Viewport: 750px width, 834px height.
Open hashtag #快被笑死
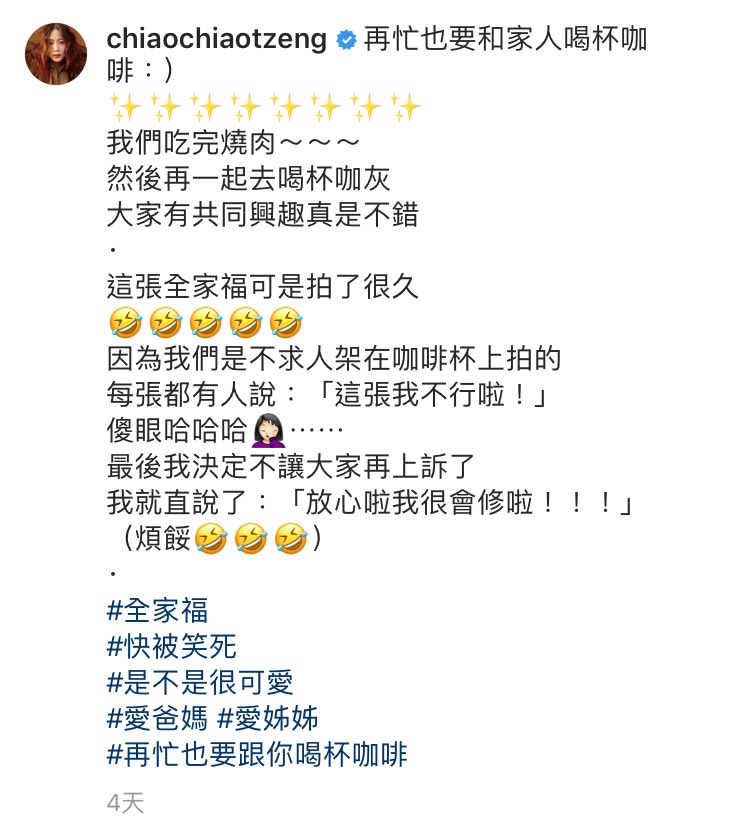point(171,646)
